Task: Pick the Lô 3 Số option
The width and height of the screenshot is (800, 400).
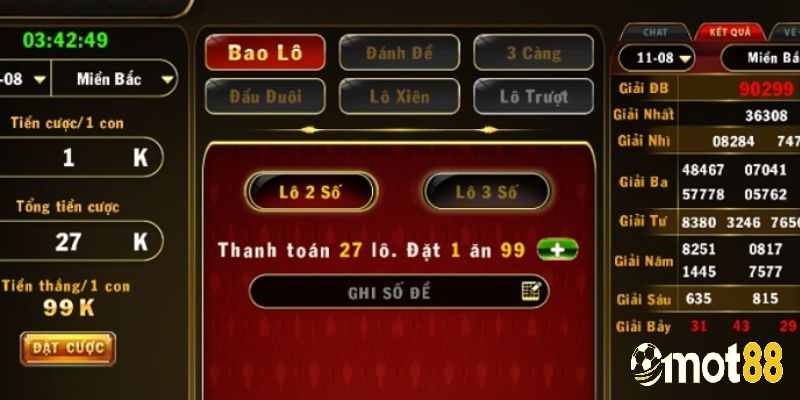Action: [487, 191]
